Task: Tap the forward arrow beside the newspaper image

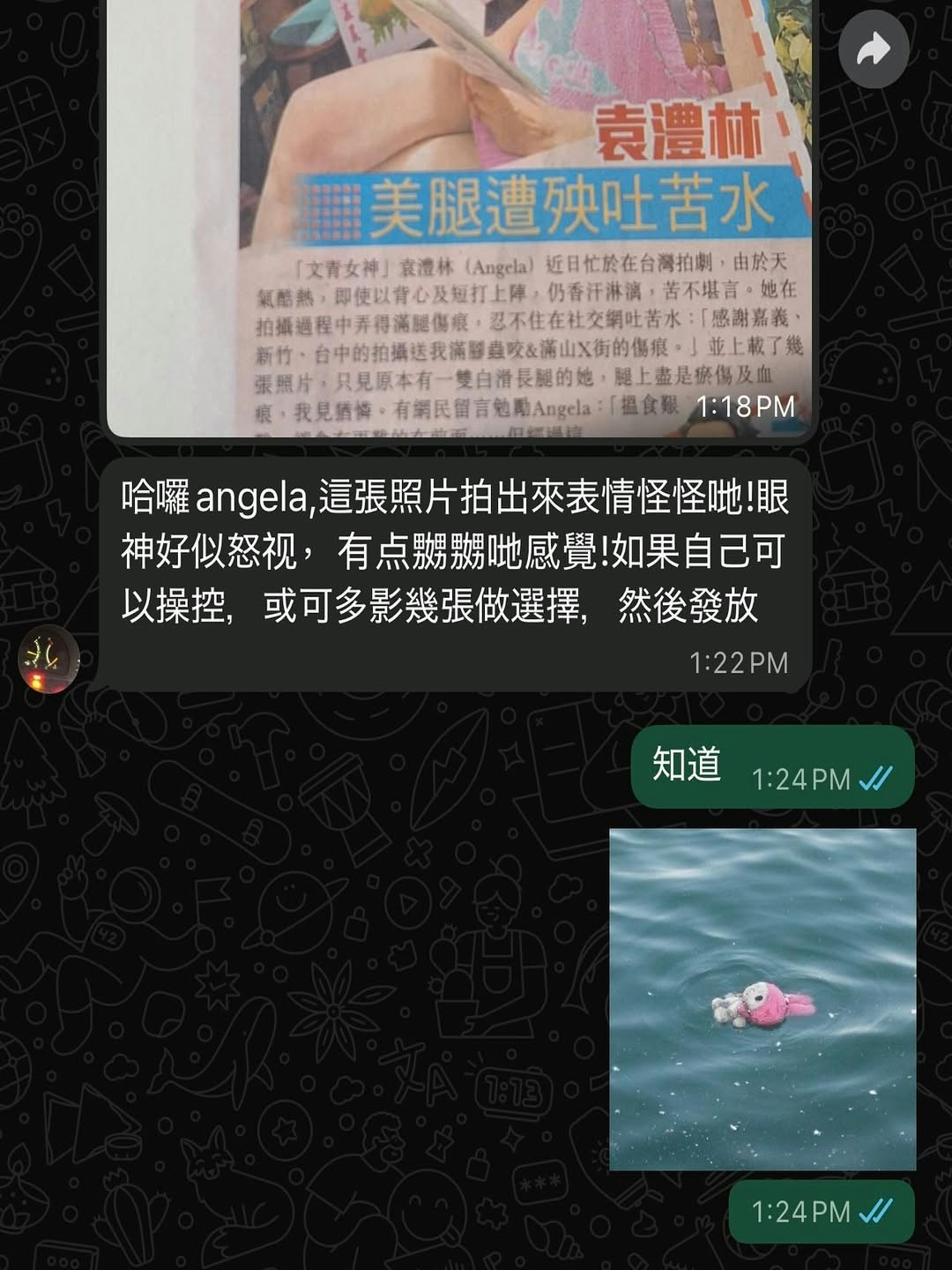Action: 873,50
